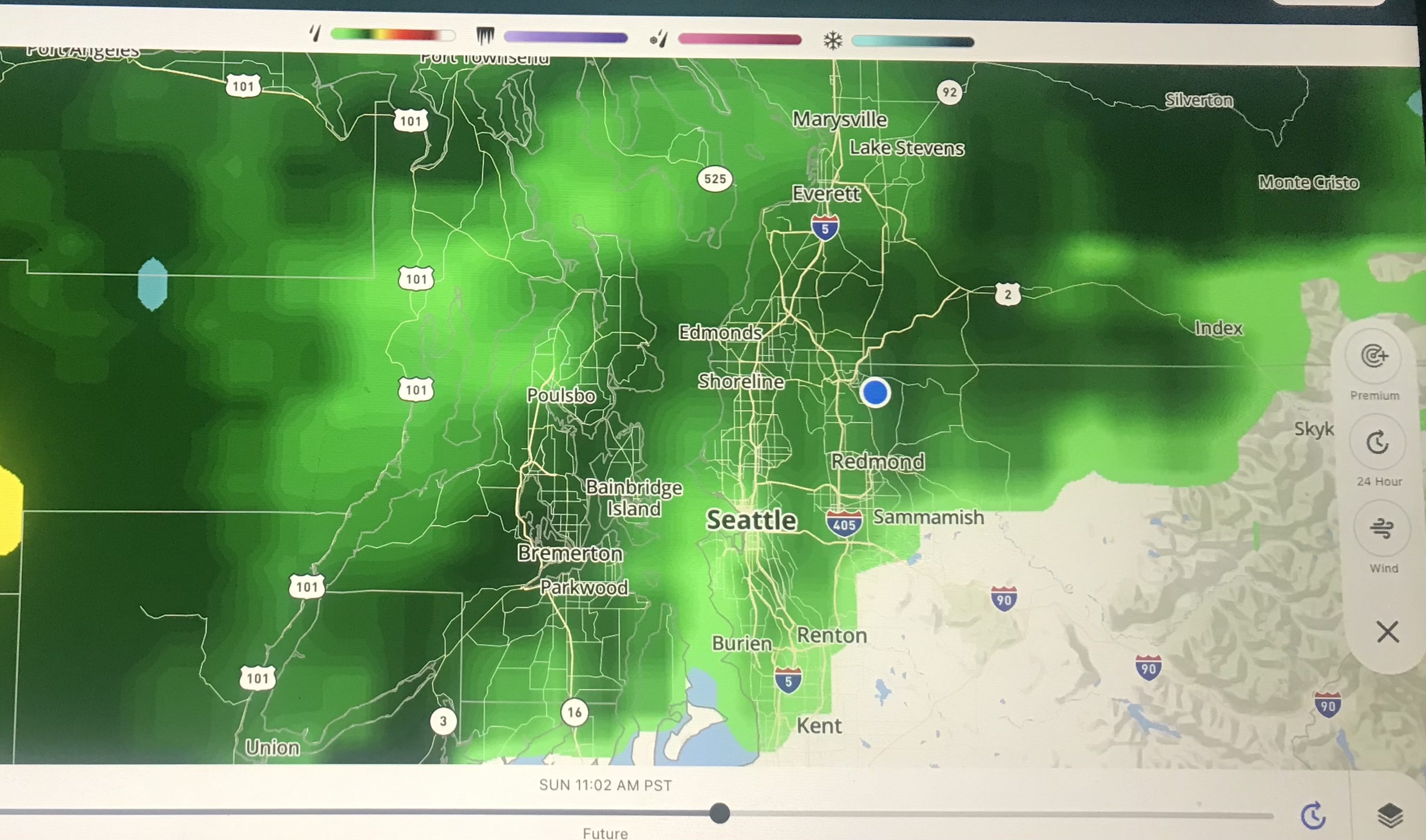This screenshot has height=840, width=1426.
Task: Open the Premium radar option
Action: pos(1374,357)
